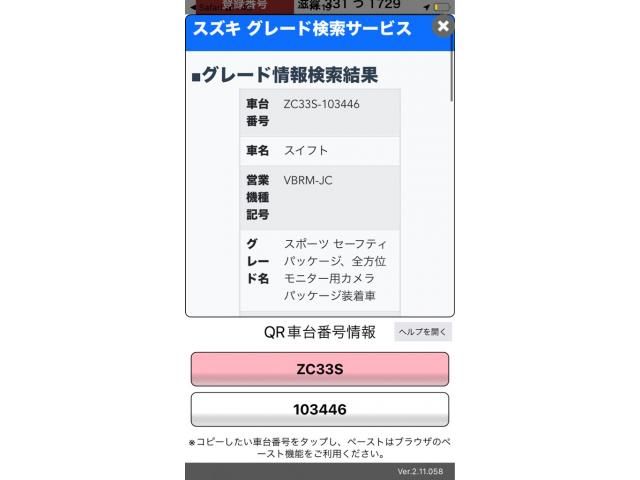Close the Suzuki grade search dialog
The height and width of the screenshot is (480, 640).
[443, 27]
